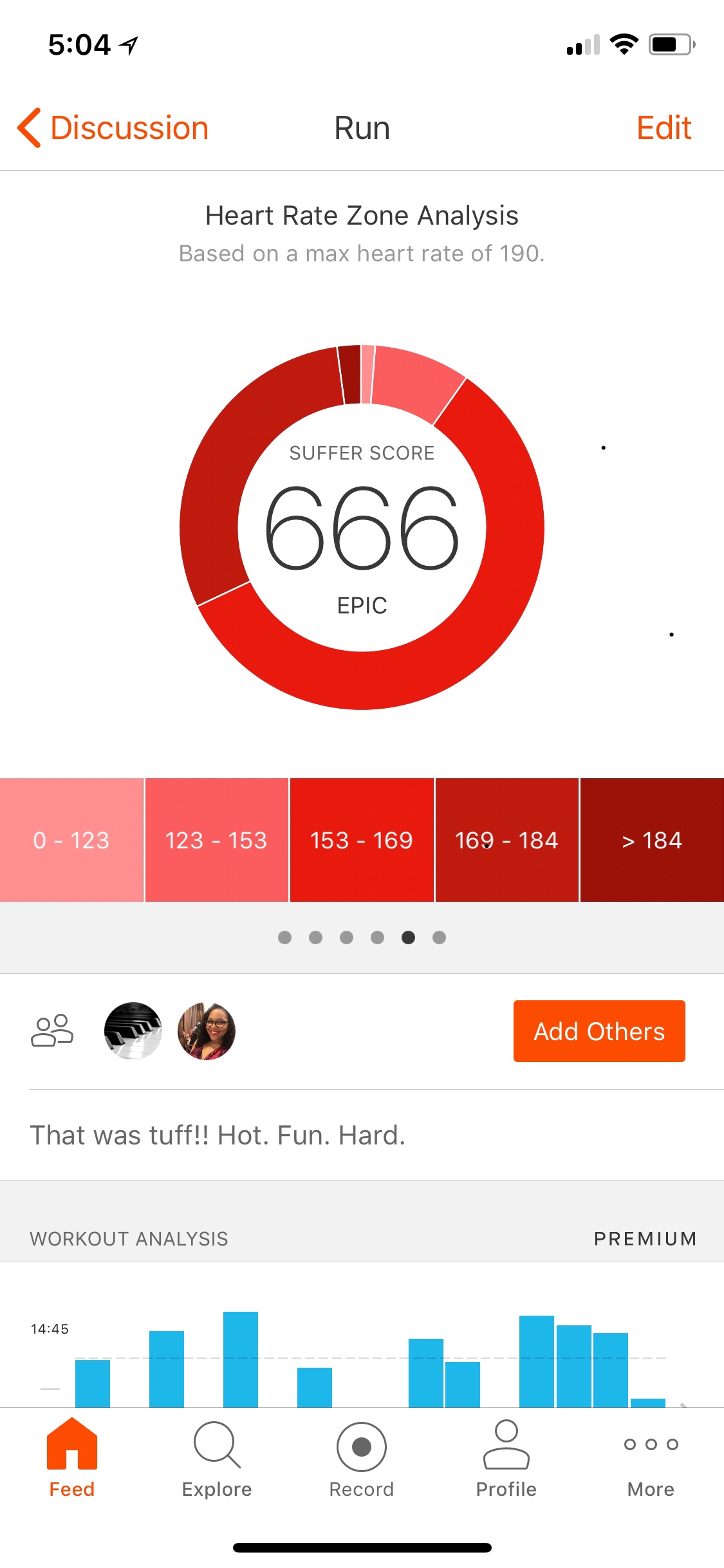724x1568 pixels.
Task: Select the > 184 heart rate zone
Action: [651, 840]
